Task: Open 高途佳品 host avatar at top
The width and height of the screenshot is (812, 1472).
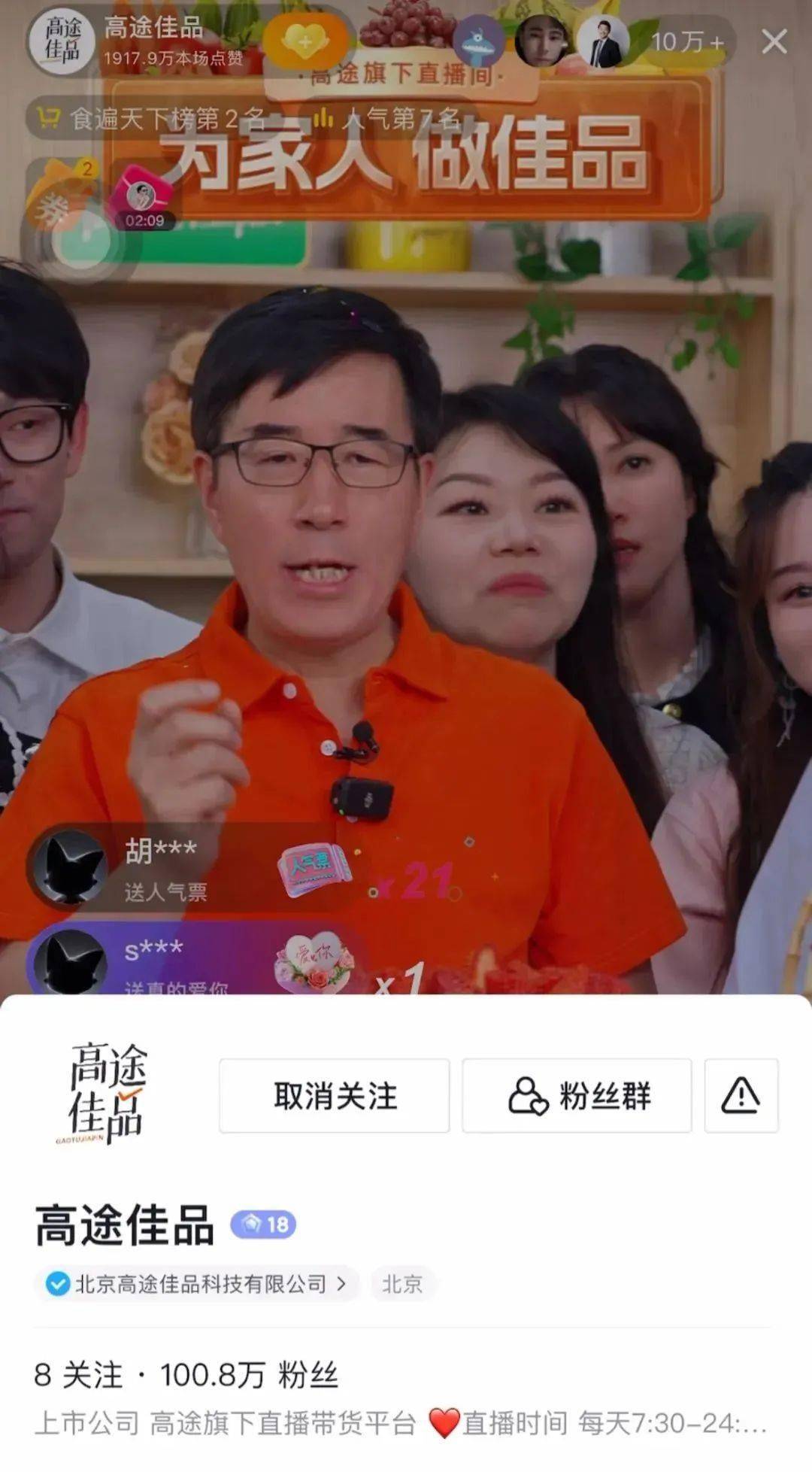Action: [62, 41]
